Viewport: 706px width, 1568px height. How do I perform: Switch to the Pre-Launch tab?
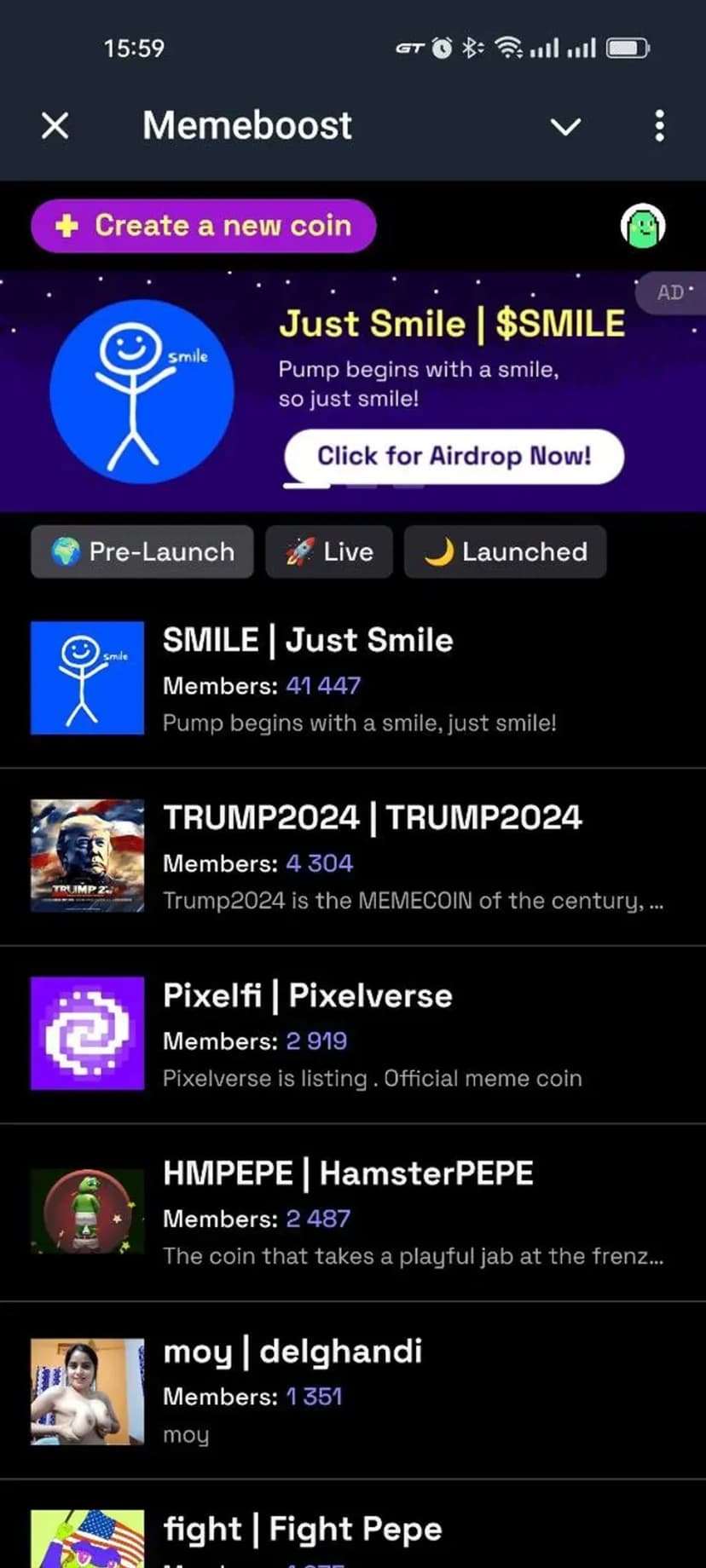[142, 552]
